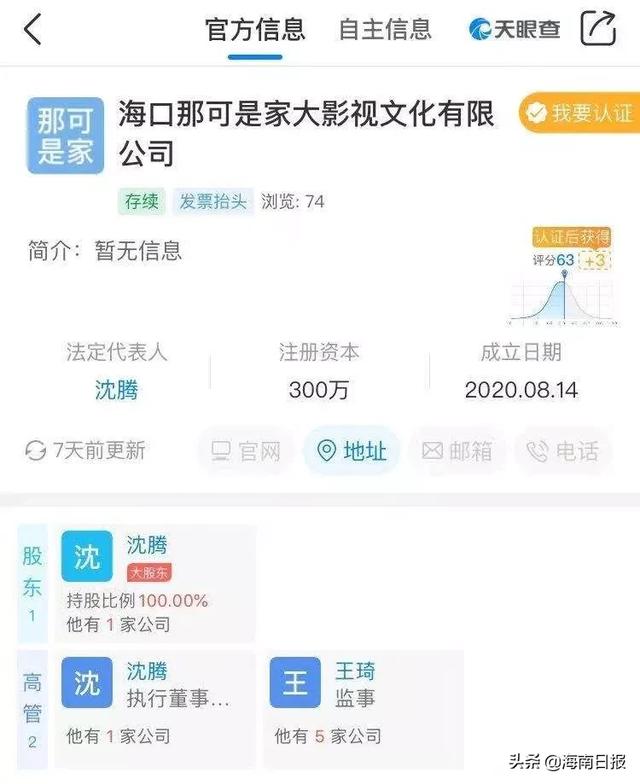Select the 官方信息 tab
Image resolution: width=640 pixels, height=784 pixels.
tap(255, 29)
